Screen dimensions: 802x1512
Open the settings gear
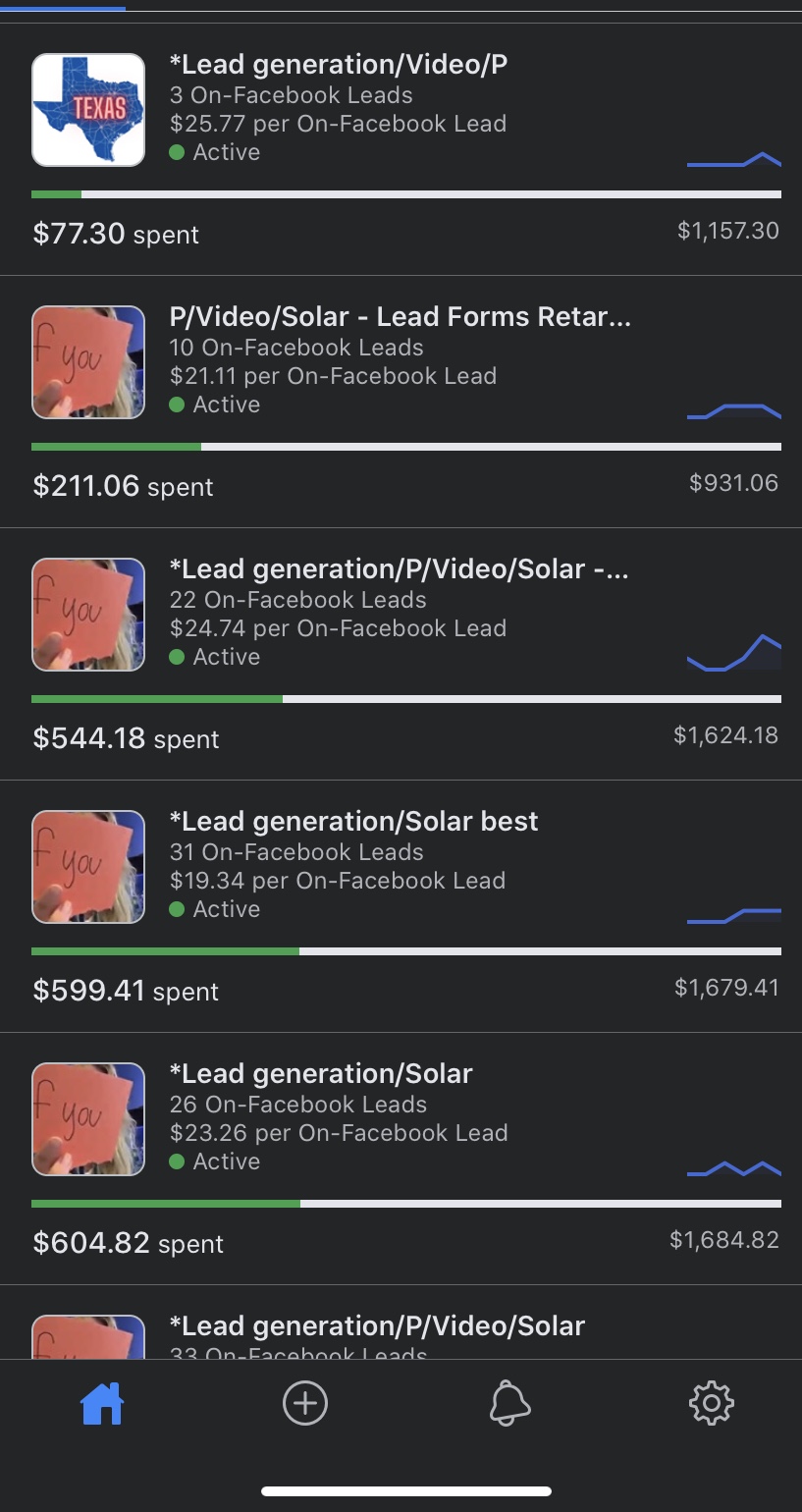(x=712, y=1403)
